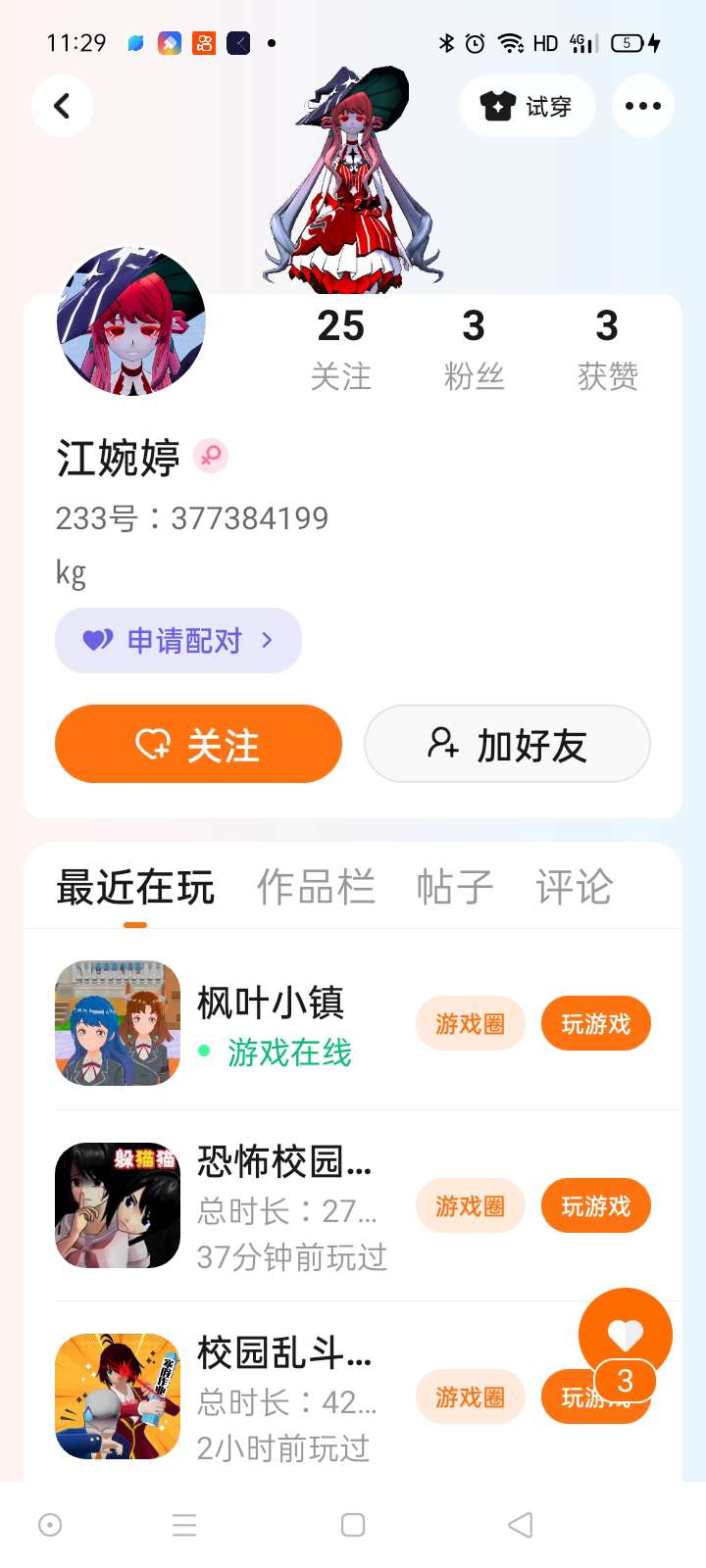Open 游戏圈 for 枫叶小镇
The height and width of the screenshot is (1568, 706).
pos(471,1023)
